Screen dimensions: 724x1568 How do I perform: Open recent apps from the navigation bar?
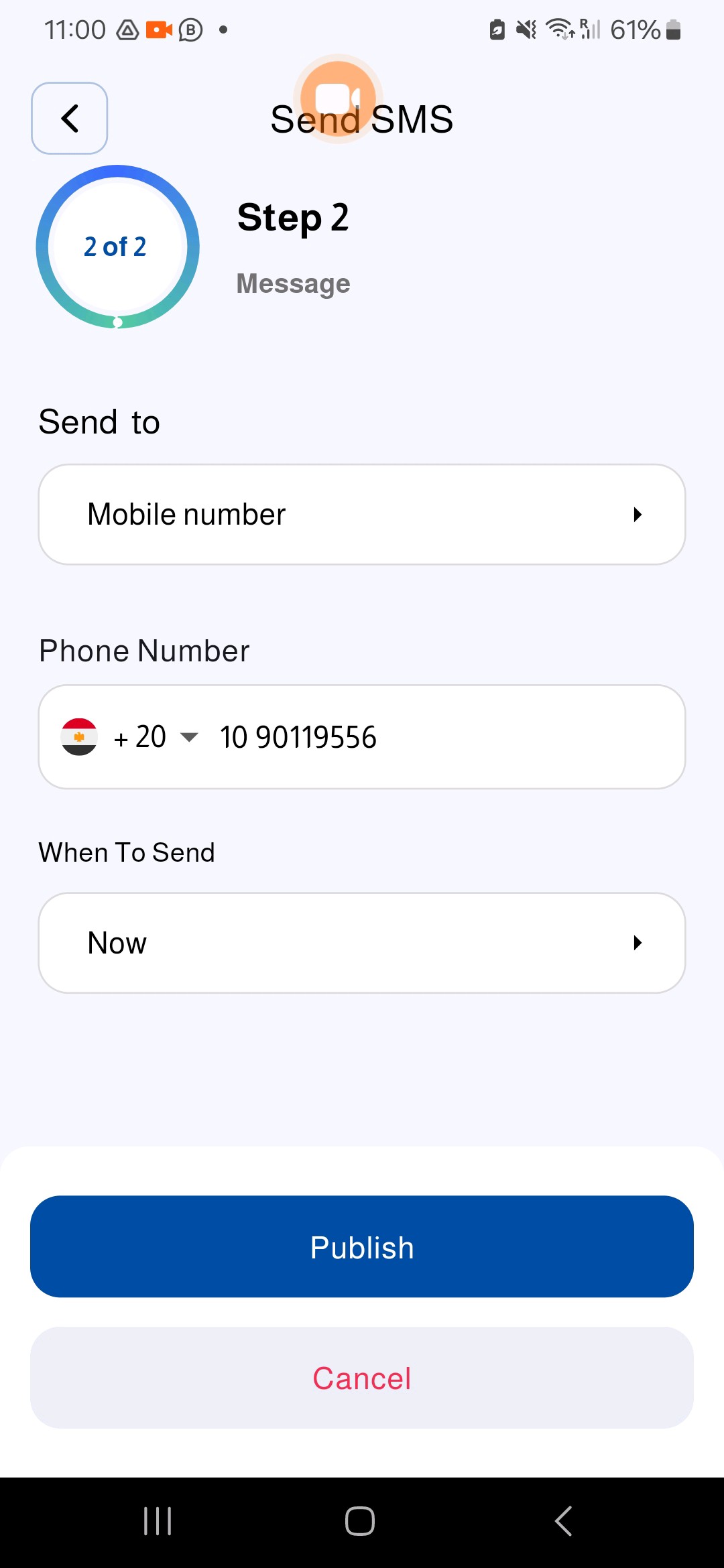point(158,1520)
